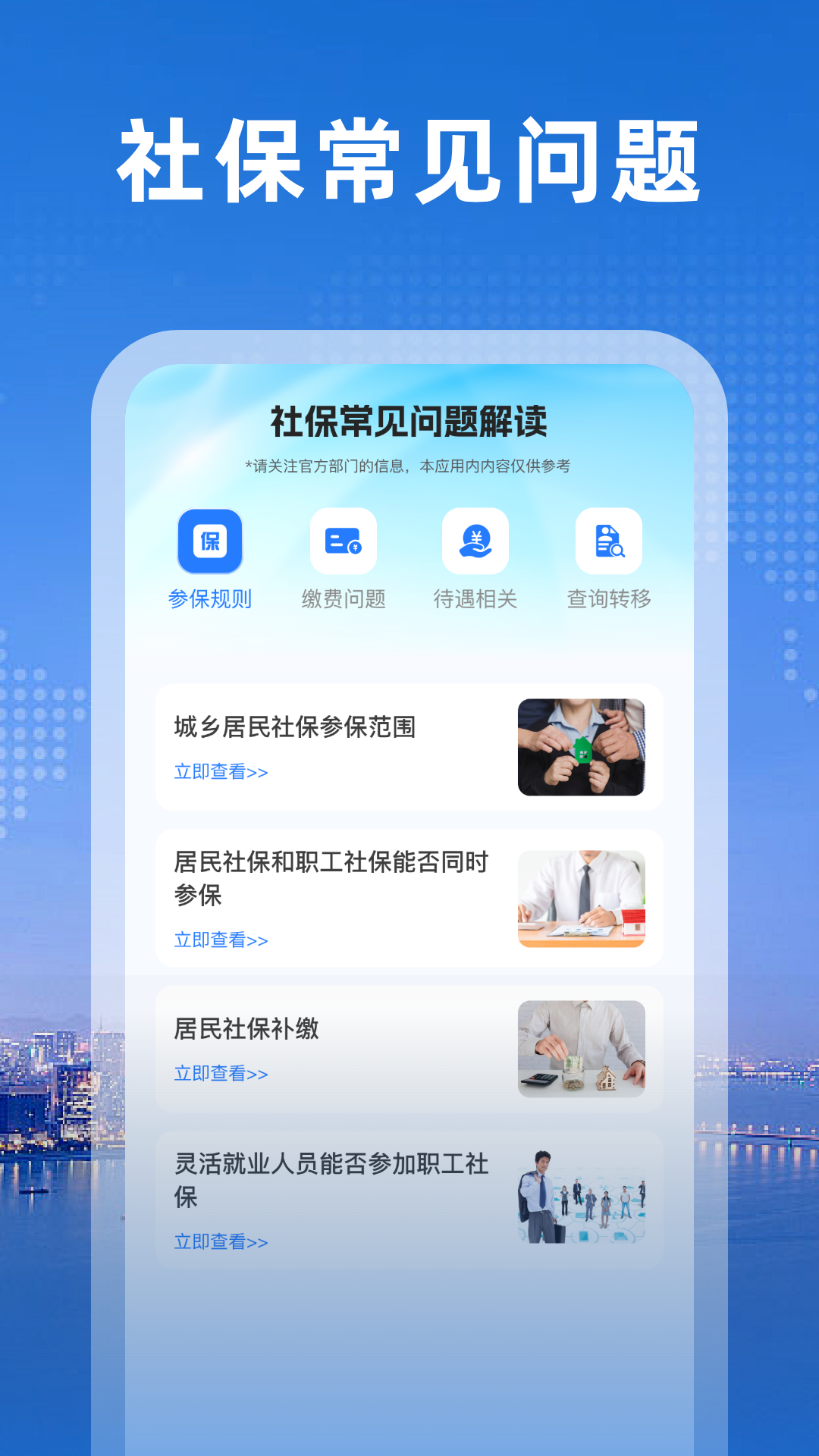Image resolution: width=819 pixels, height=1456 pixels.
Task: Click the disclaimer text below the title
Action: (409, 464)
